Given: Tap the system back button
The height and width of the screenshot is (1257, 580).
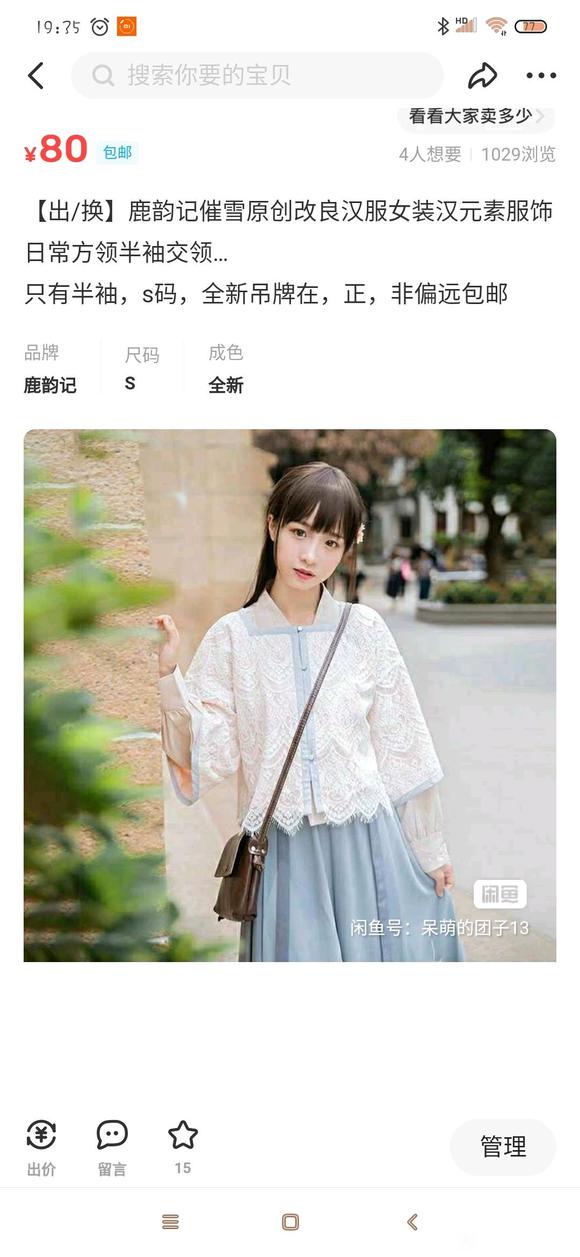Looking at the screenshot, I should pos(411,1222).
